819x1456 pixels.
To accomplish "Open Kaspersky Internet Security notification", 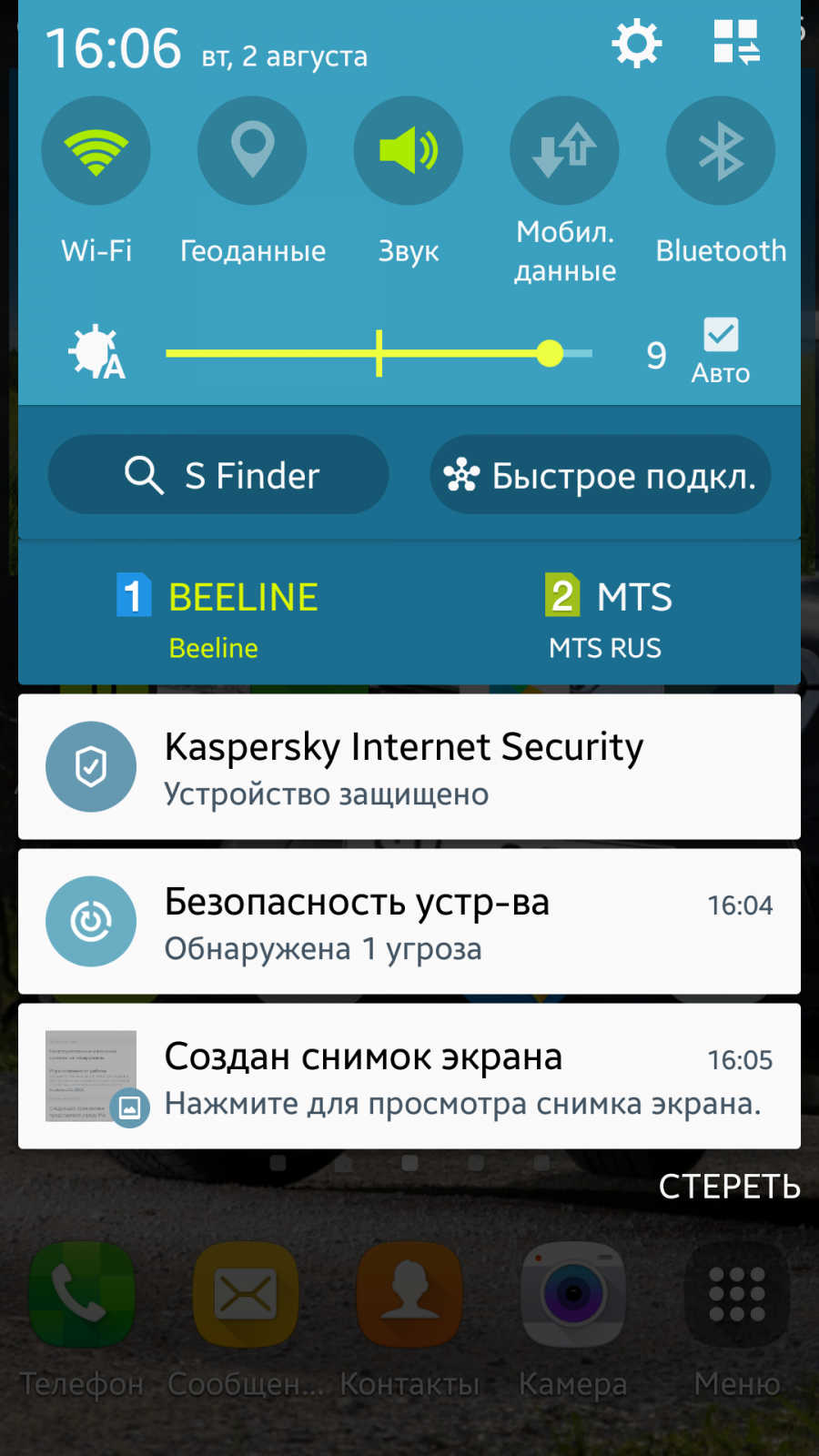I will tap(409, 767).
